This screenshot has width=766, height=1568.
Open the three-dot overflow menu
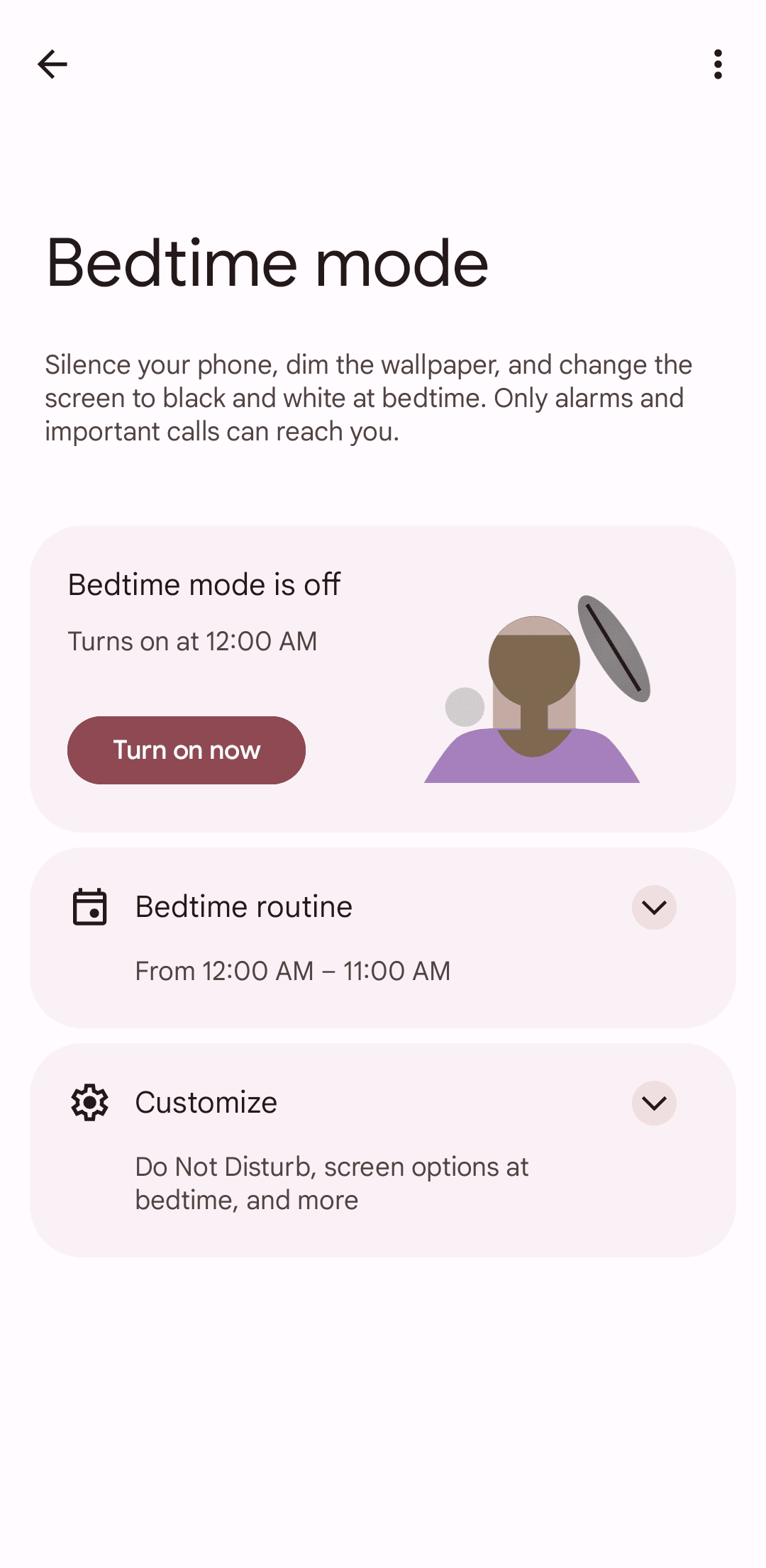718,65
